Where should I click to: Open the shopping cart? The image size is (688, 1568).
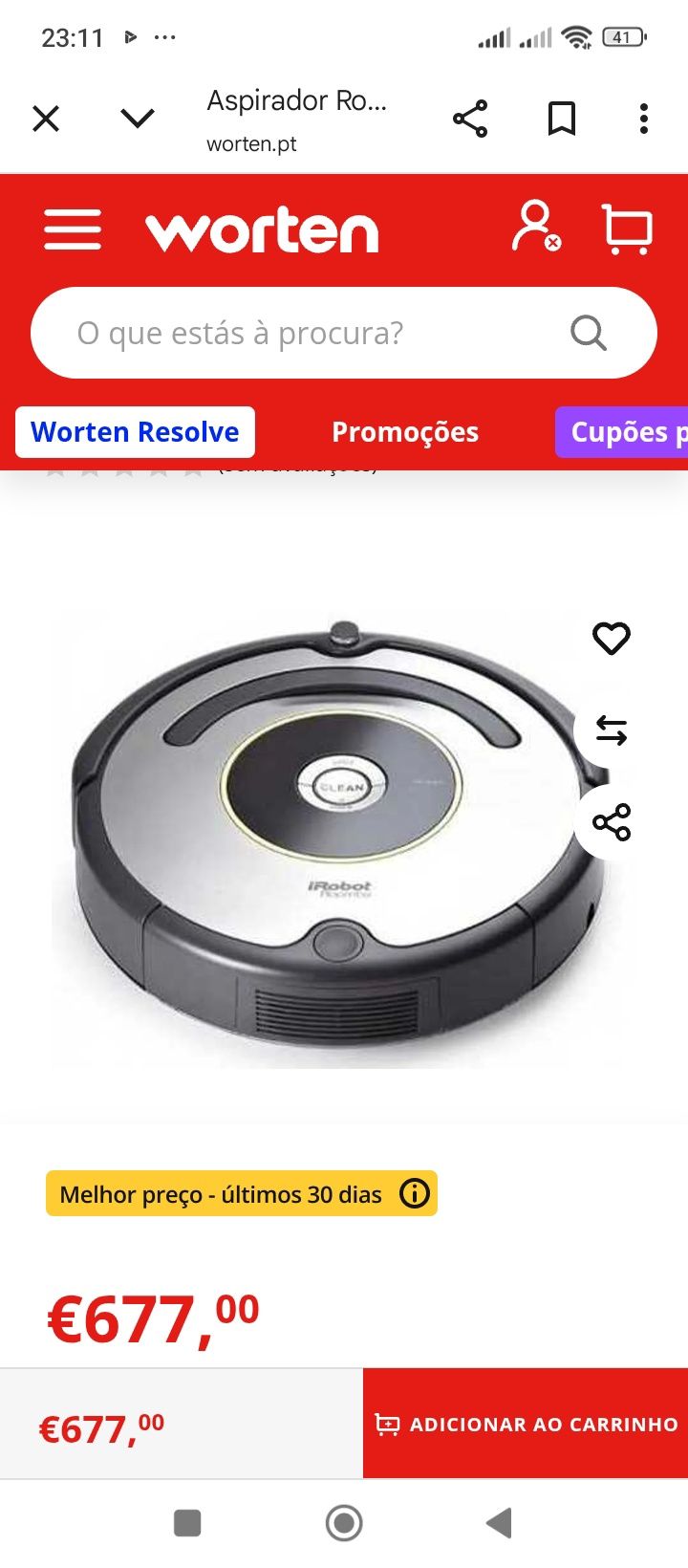pyautogui.click(x=628, y=229)
